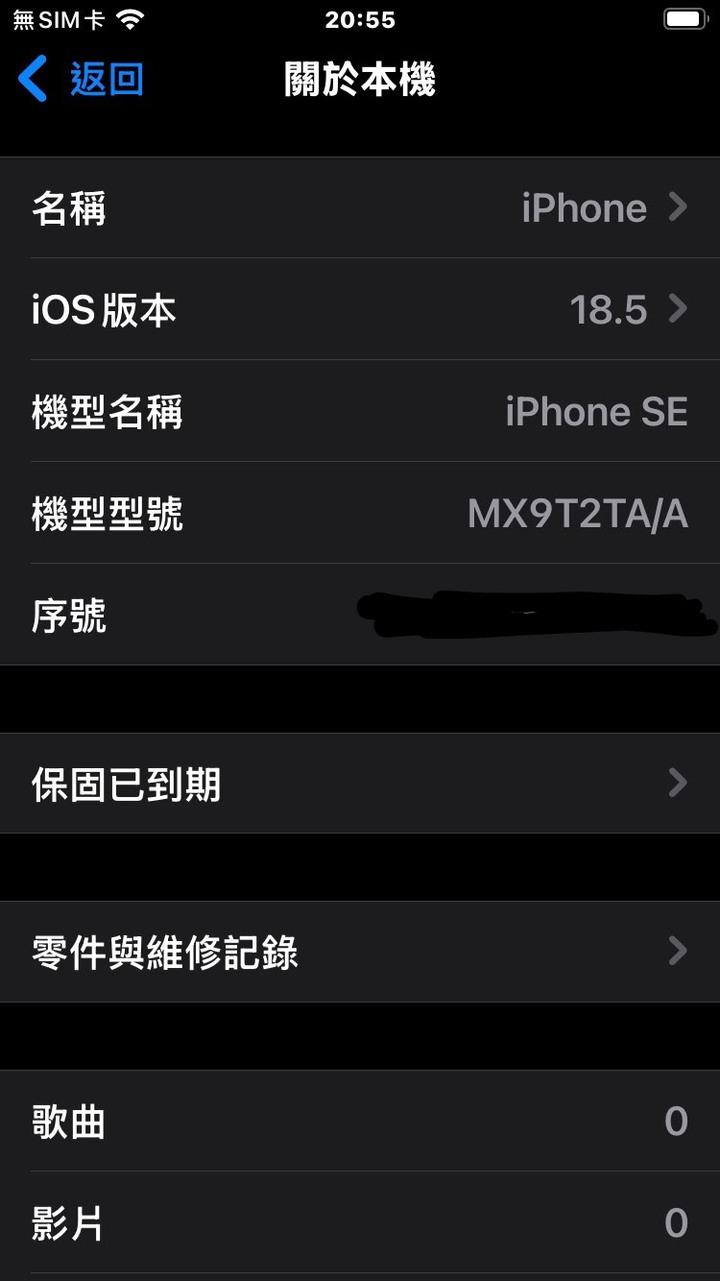Open 零件與維修記錄

coord(360,952)
